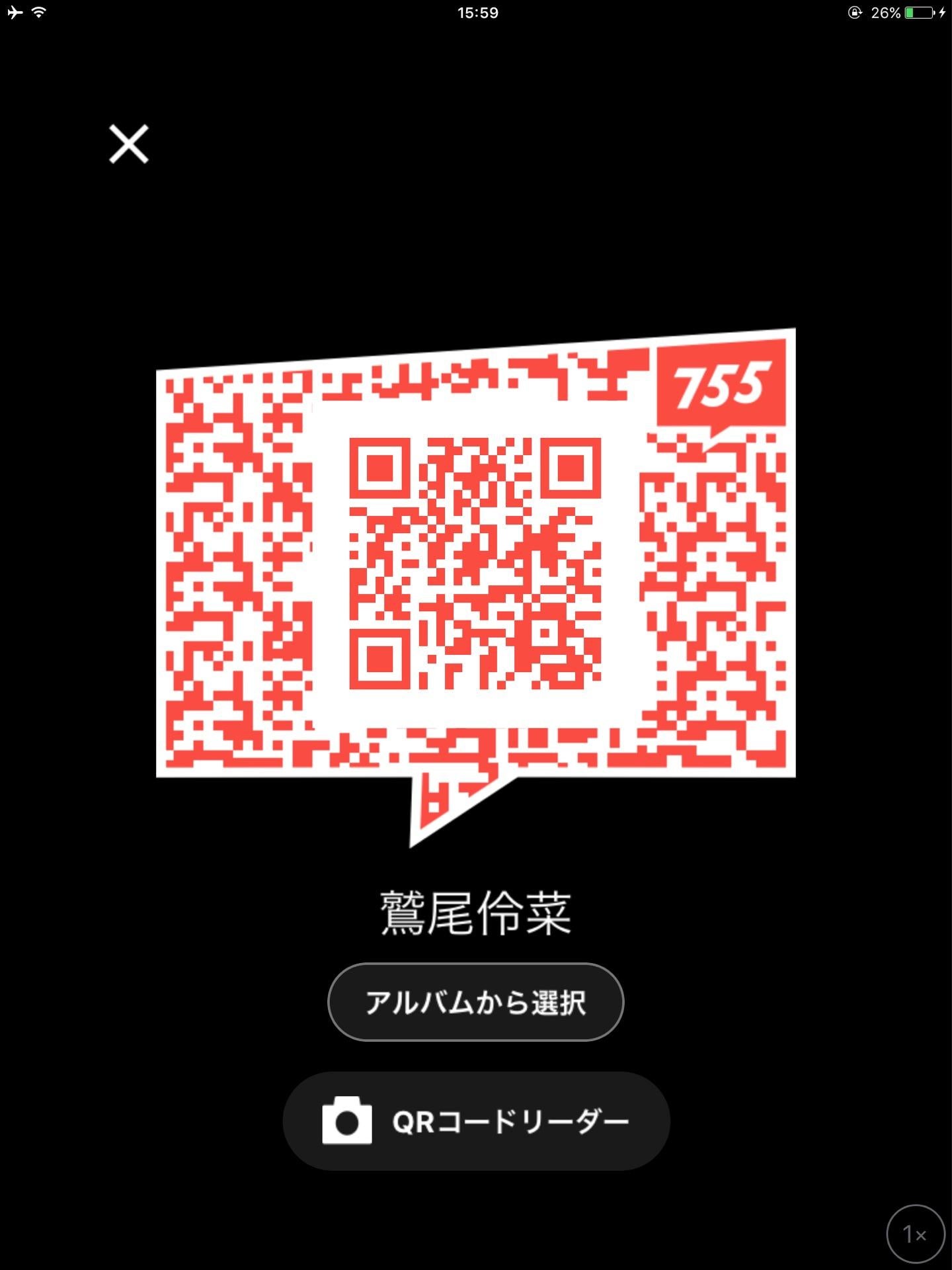The width and height of the screenshot is (952, 1270).
Task: Tap the 26% battery percentage text
Action: [x=886, y=11]
